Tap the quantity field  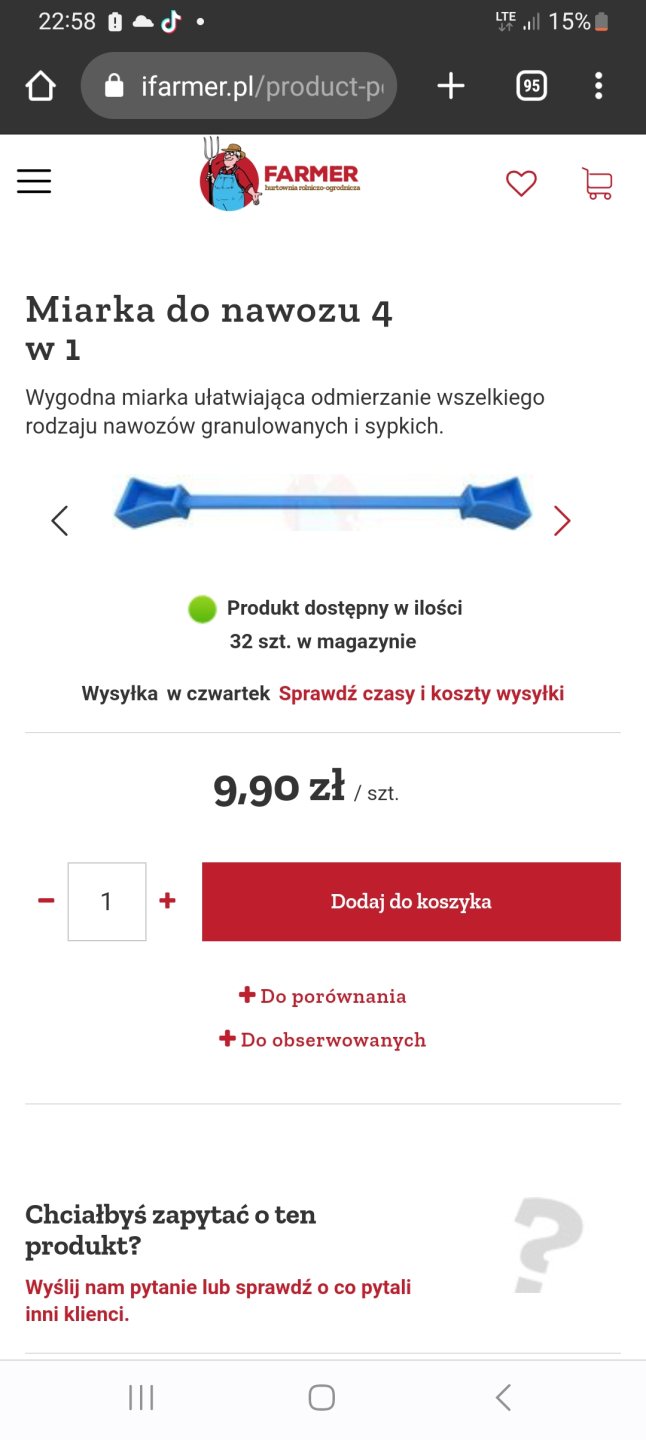[107, 901]
